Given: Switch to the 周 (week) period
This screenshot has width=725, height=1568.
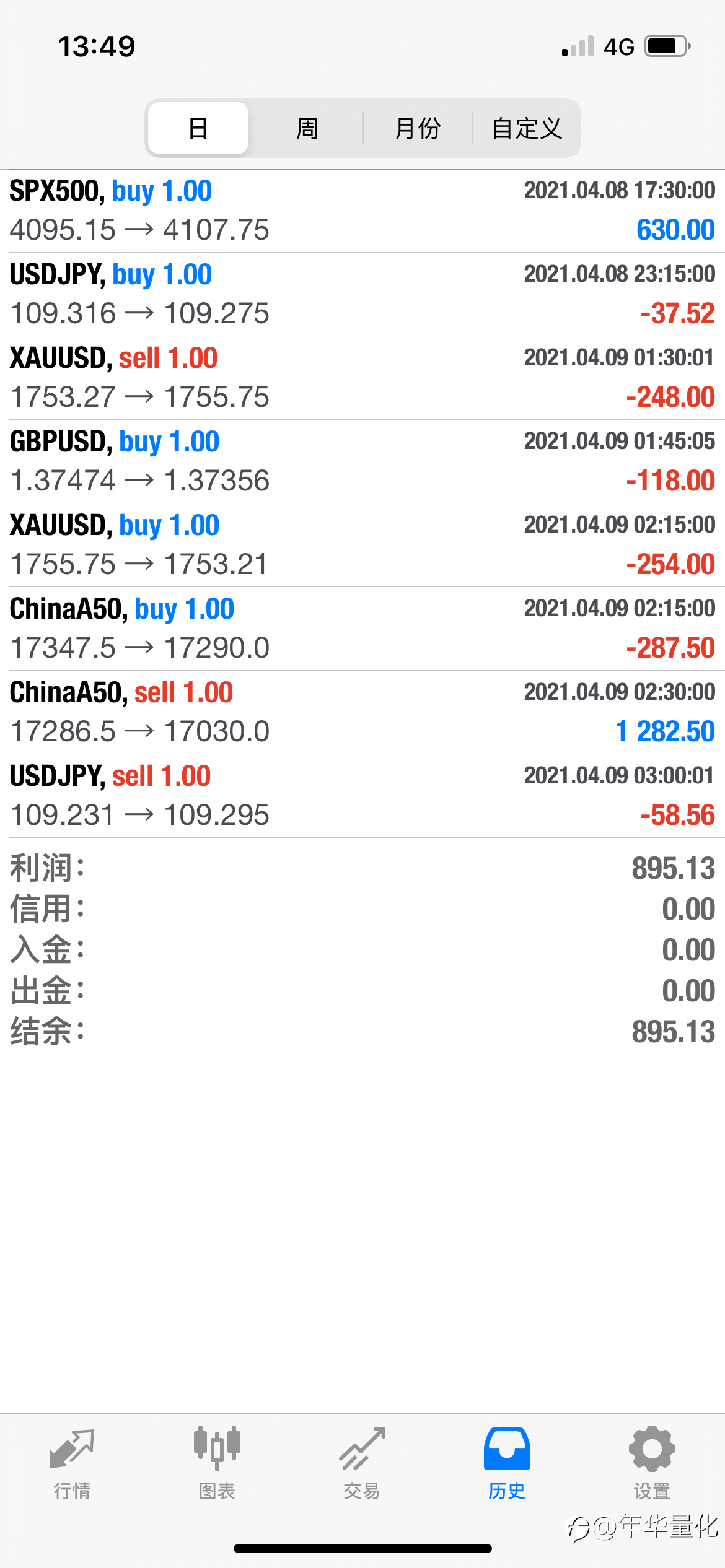Looking at the screenshot, I should [307, 128].
